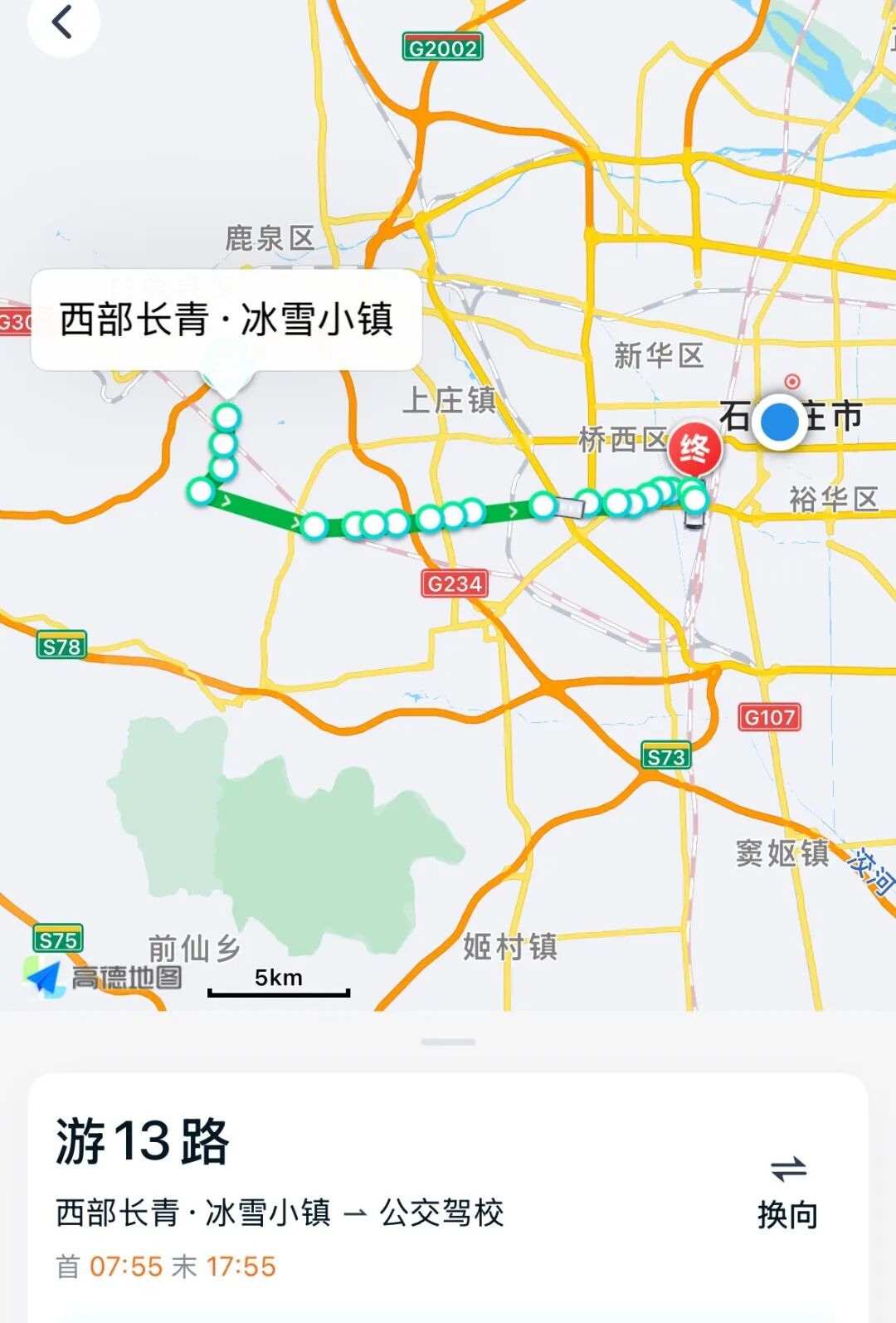Expand the bottom sheet handle bar

pyautogui.click(x=448, y=1042)
